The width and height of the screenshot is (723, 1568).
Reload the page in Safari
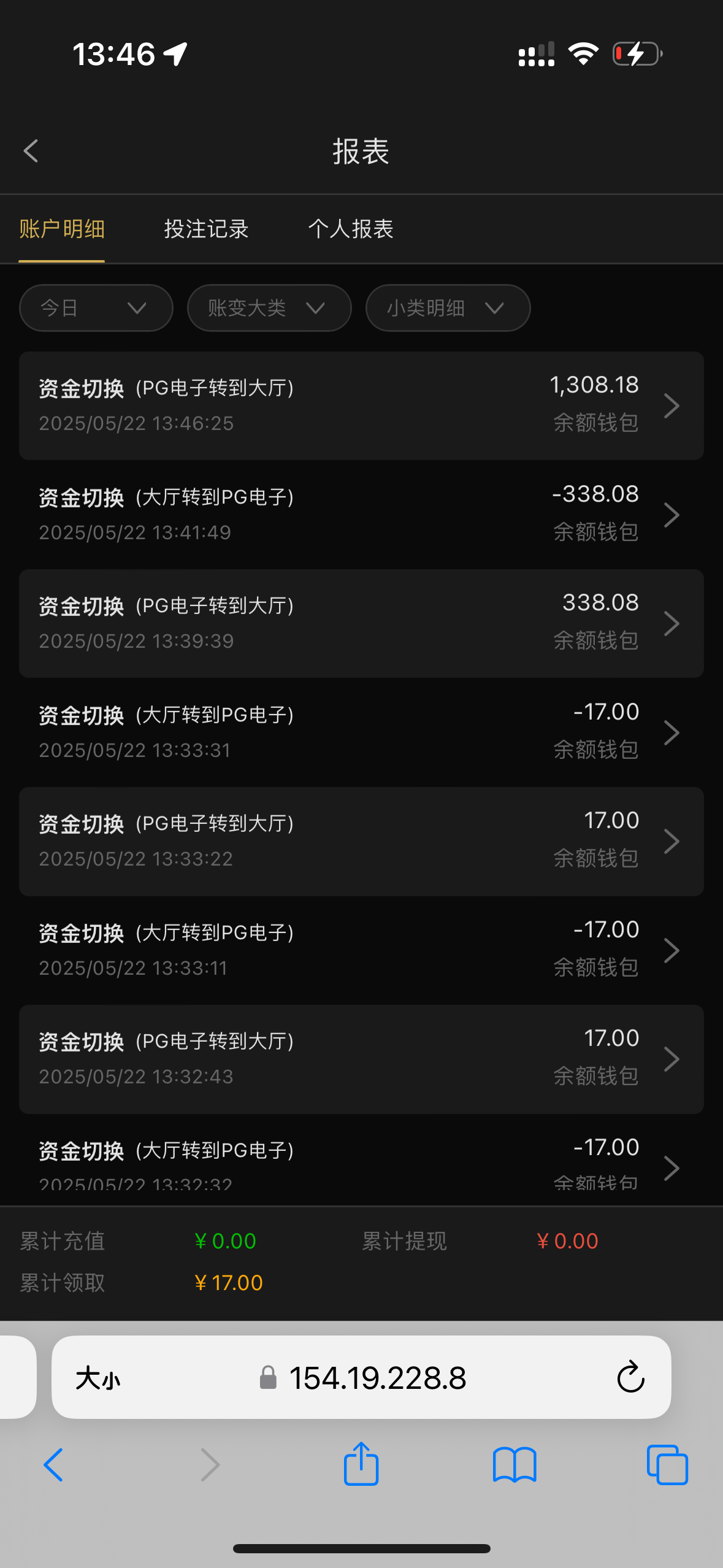[x=630, y=1378]
